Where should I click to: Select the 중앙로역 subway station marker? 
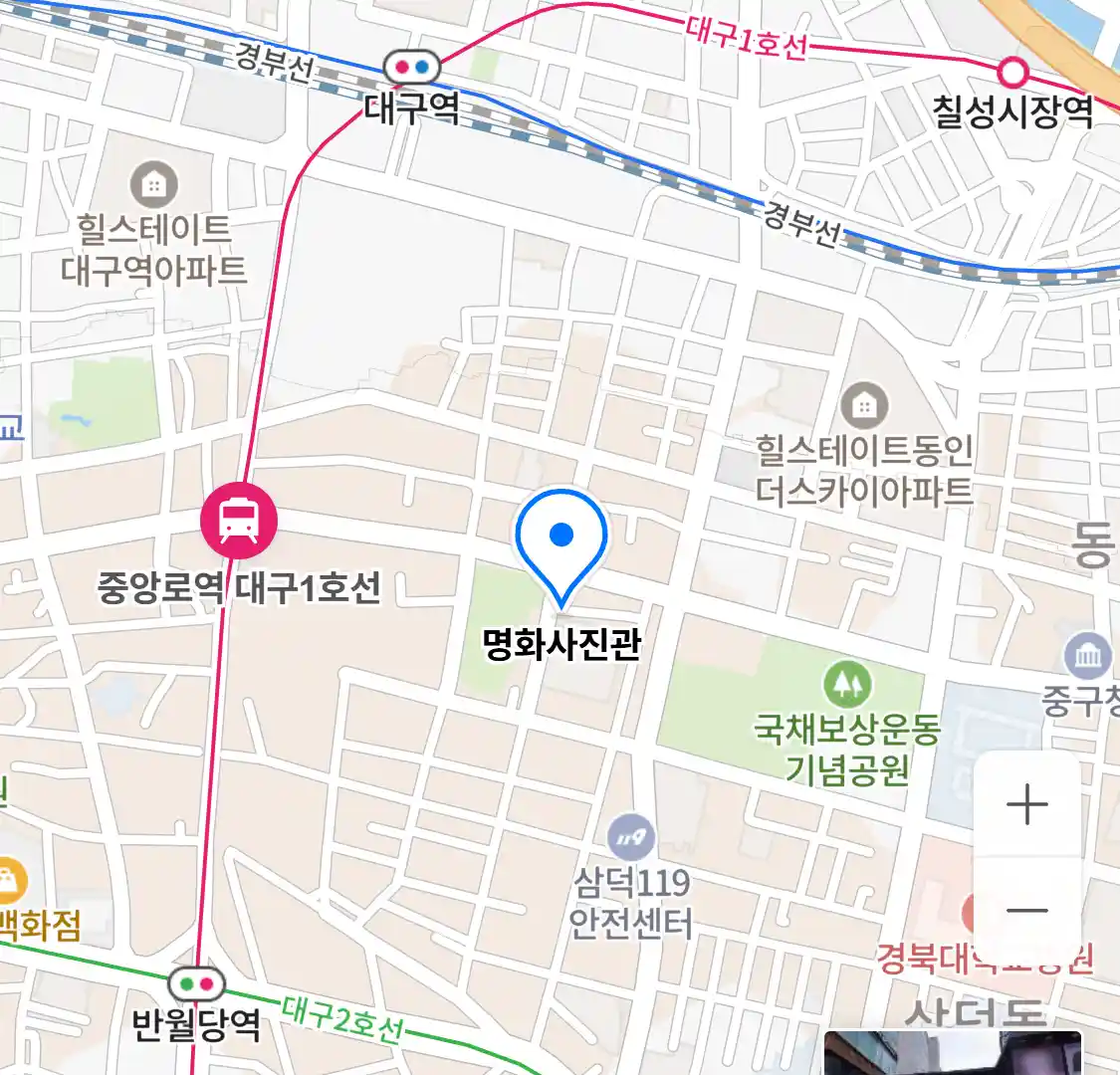click(239, 521)
